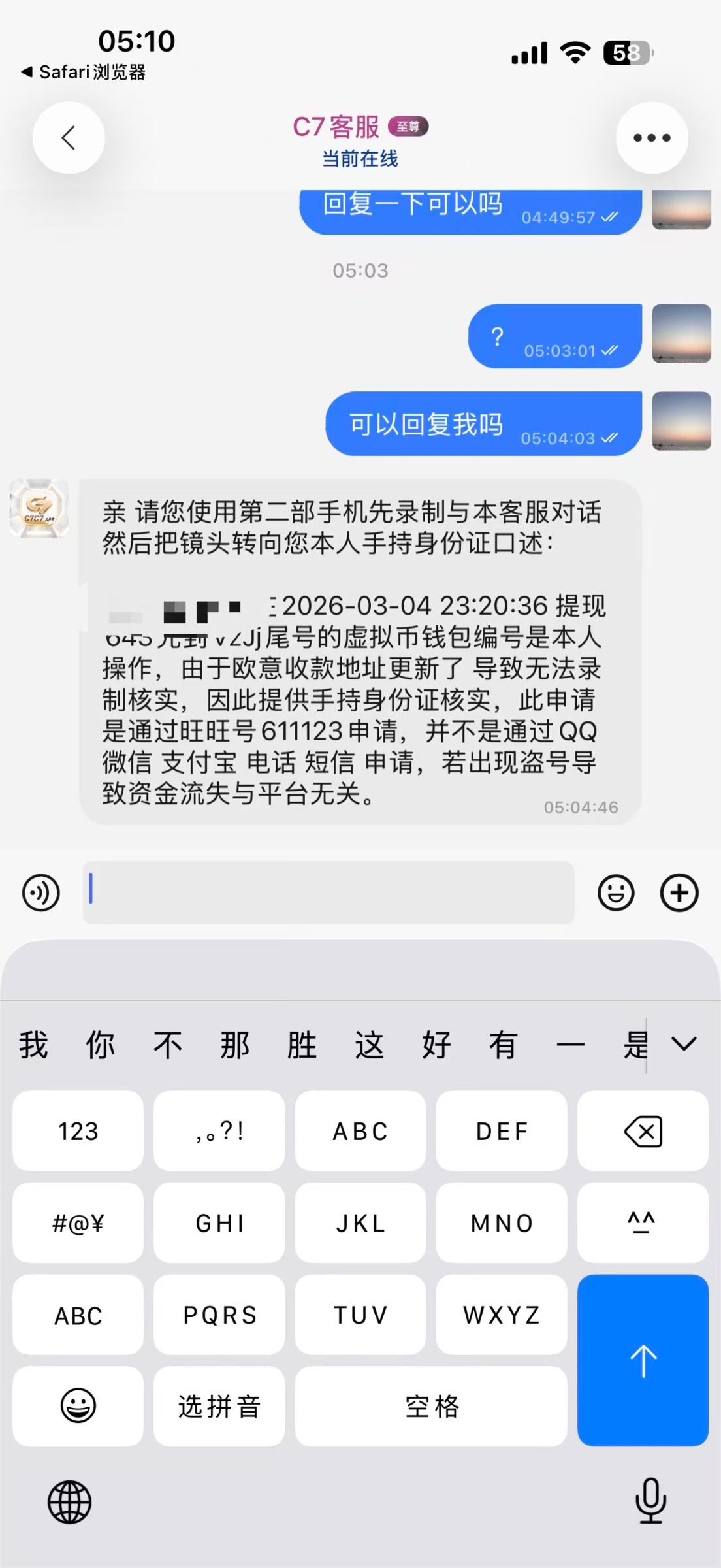Switch to number keys with the '123' key
721x1568 pixels.
(77, 1131)
